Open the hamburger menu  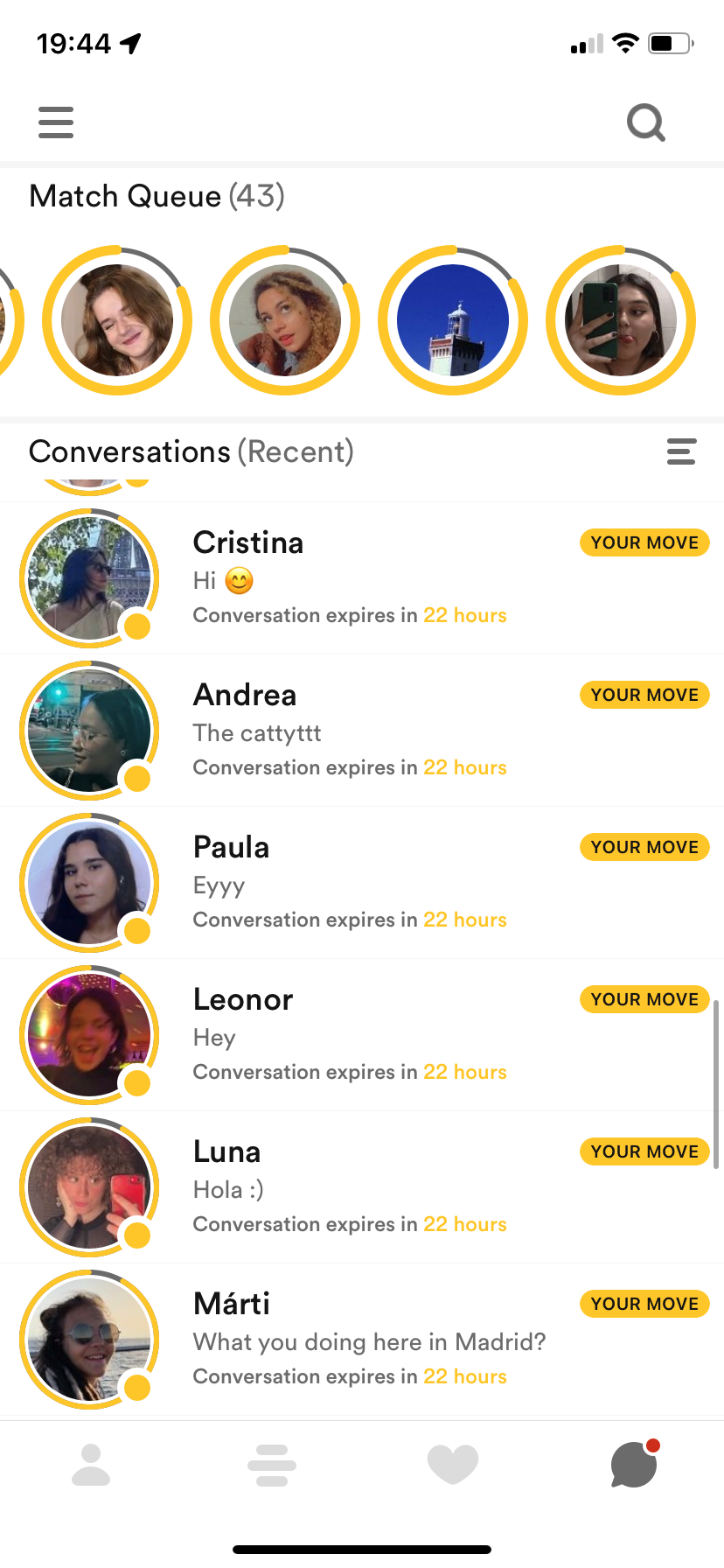tap(56, 122)
